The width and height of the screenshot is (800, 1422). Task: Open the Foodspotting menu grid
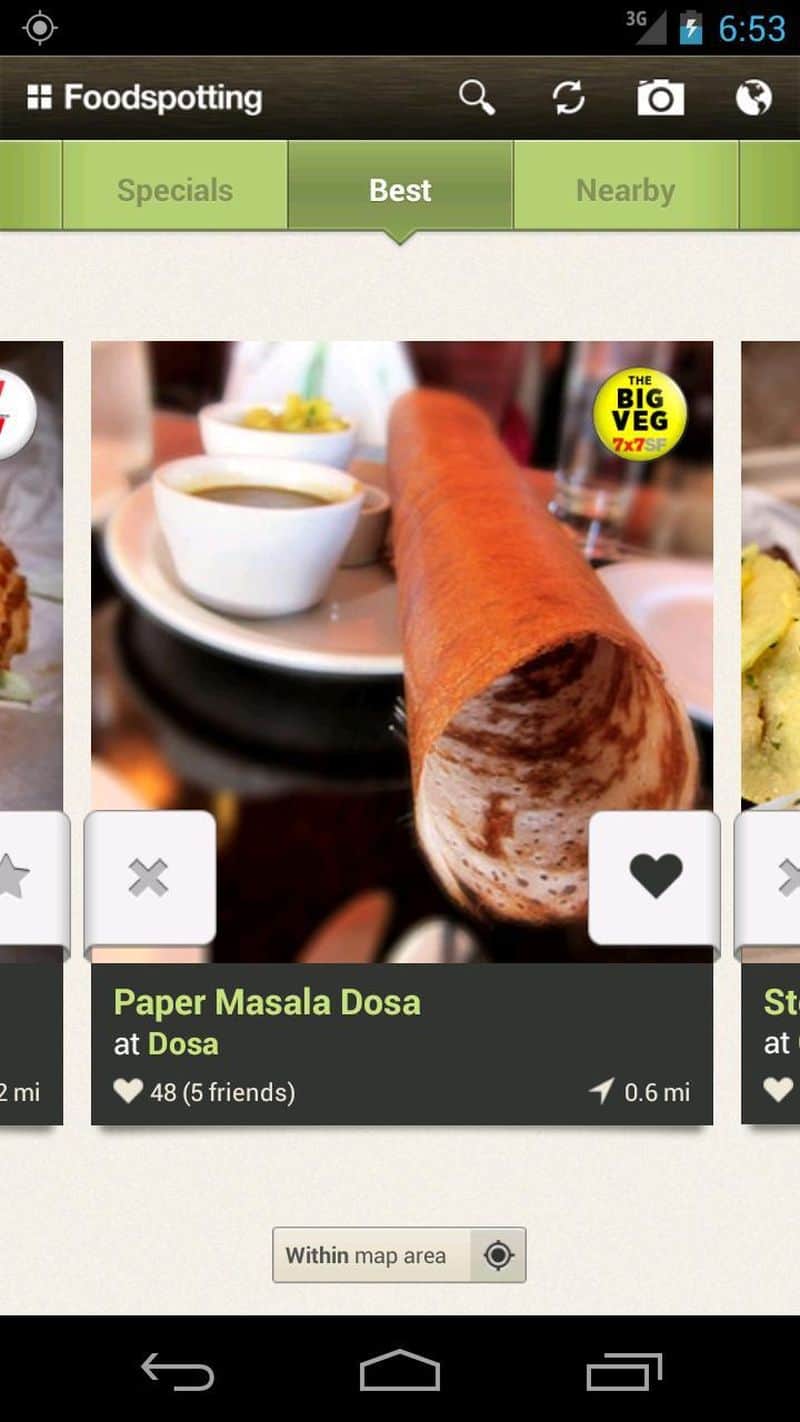[x=38, y=97]
